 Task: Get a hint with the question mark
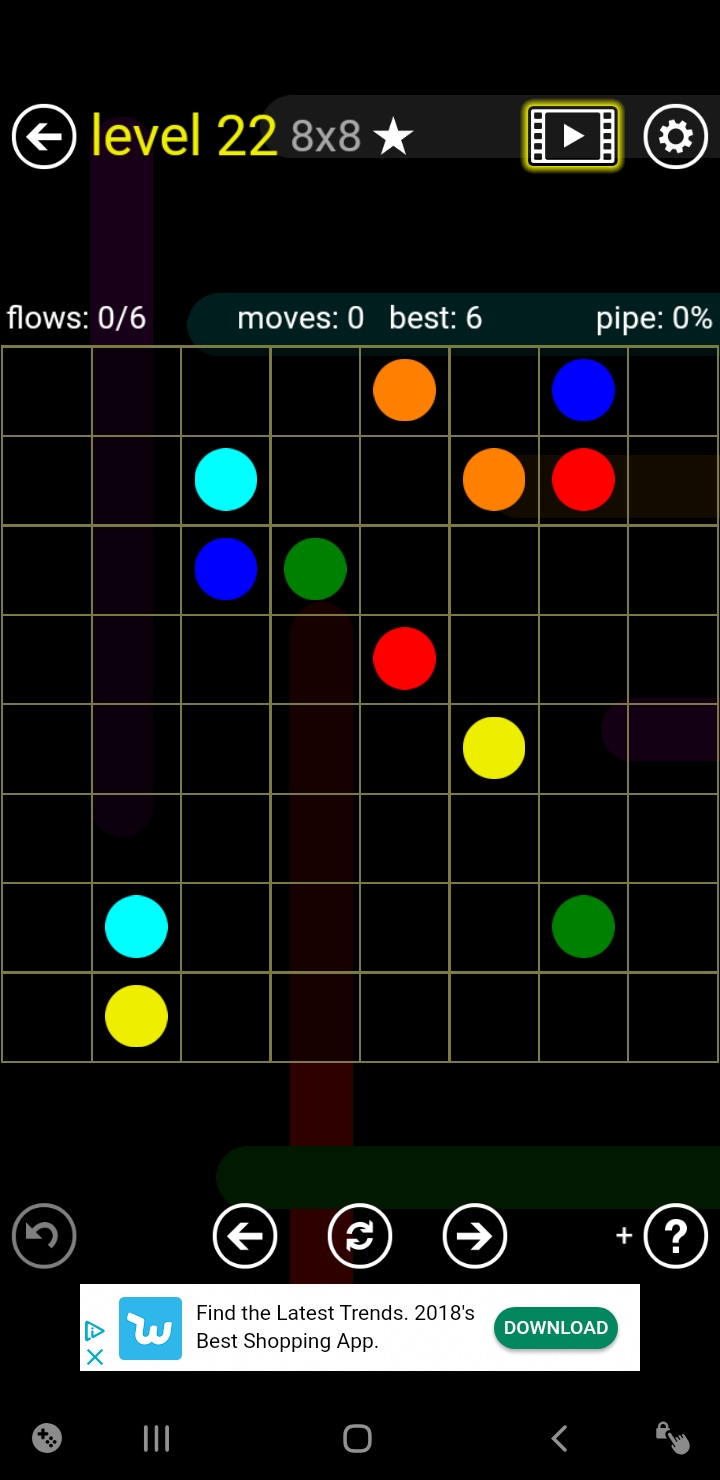coord(676,1236)
